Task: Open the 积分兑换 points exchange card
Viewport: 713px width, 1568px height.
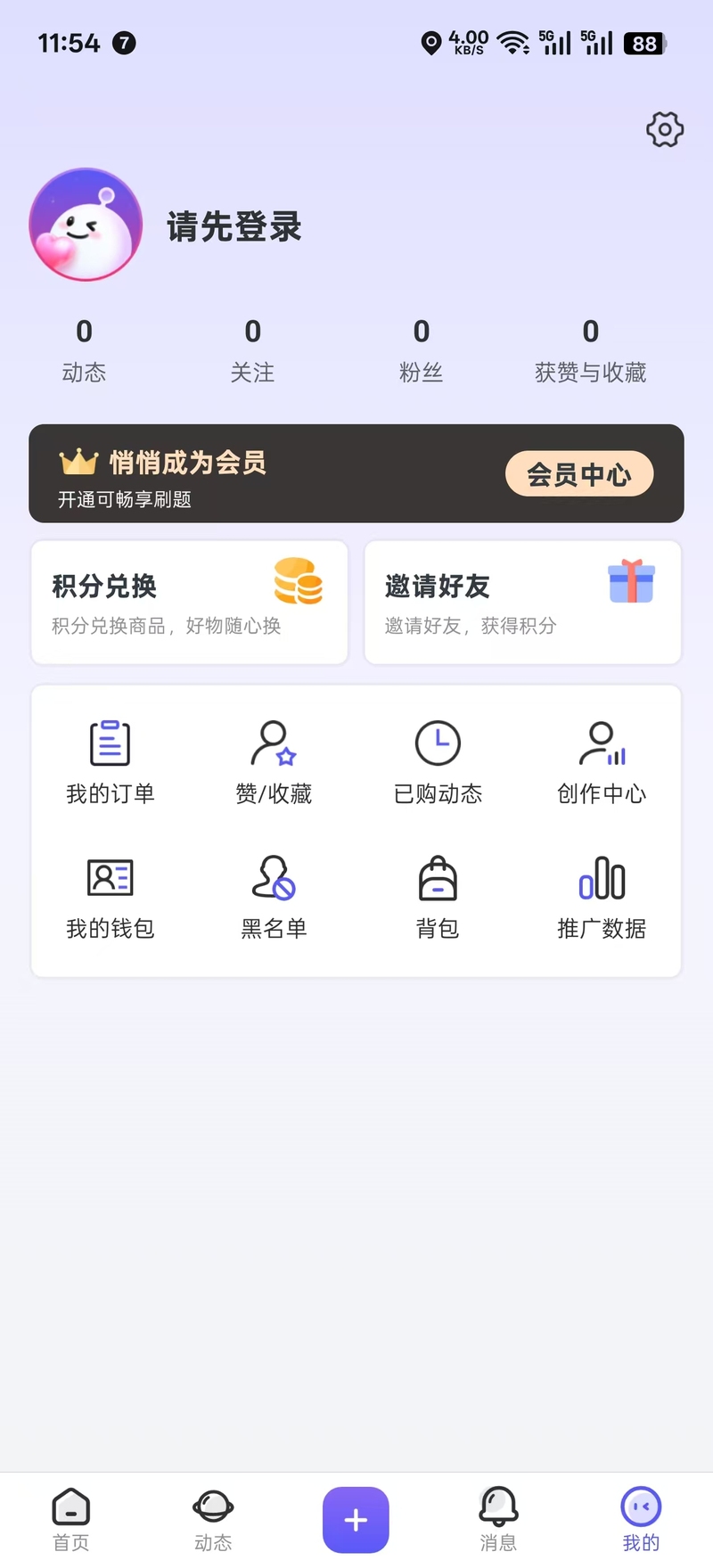Action: pos(189,603)
